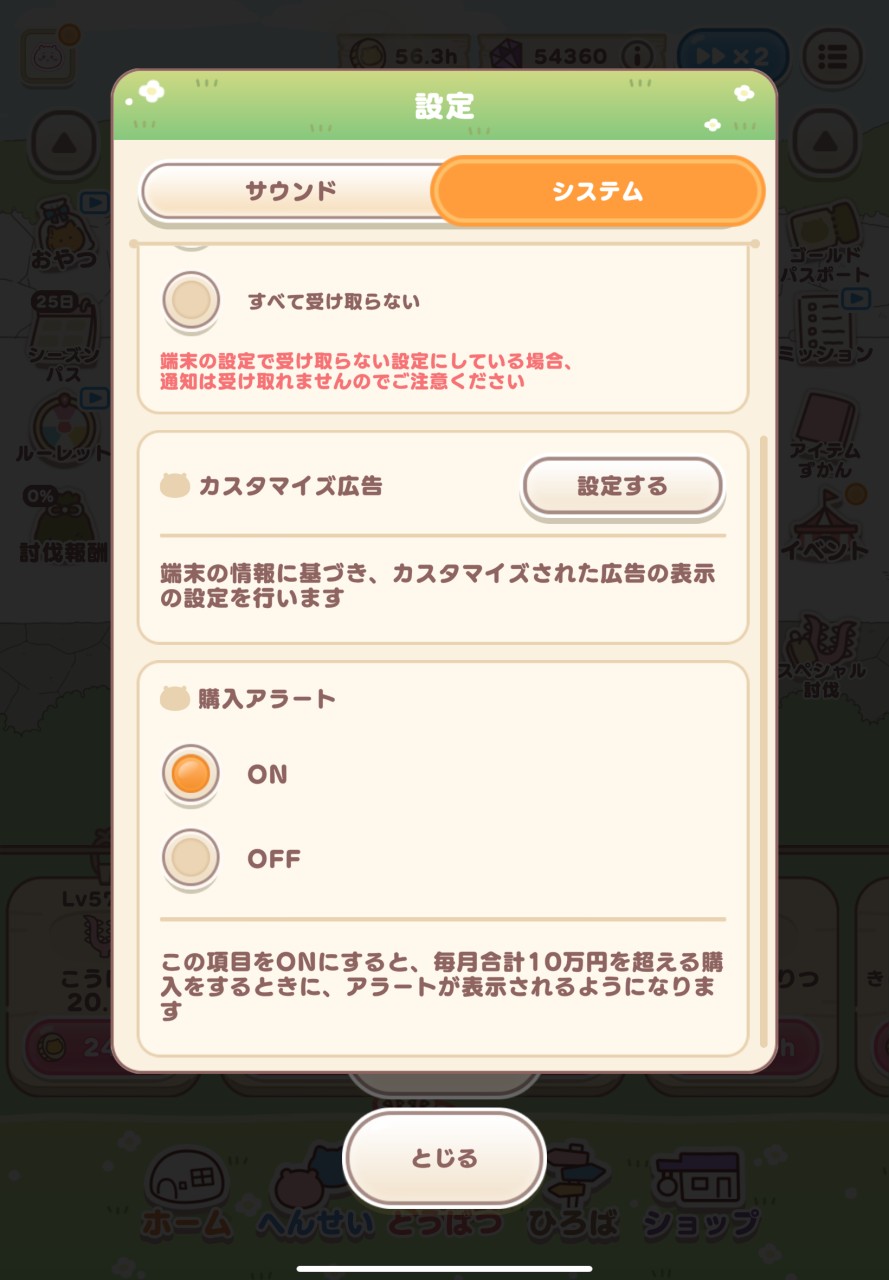
Task: Close settings with とじる button
Action: (x=444, y=1158)
